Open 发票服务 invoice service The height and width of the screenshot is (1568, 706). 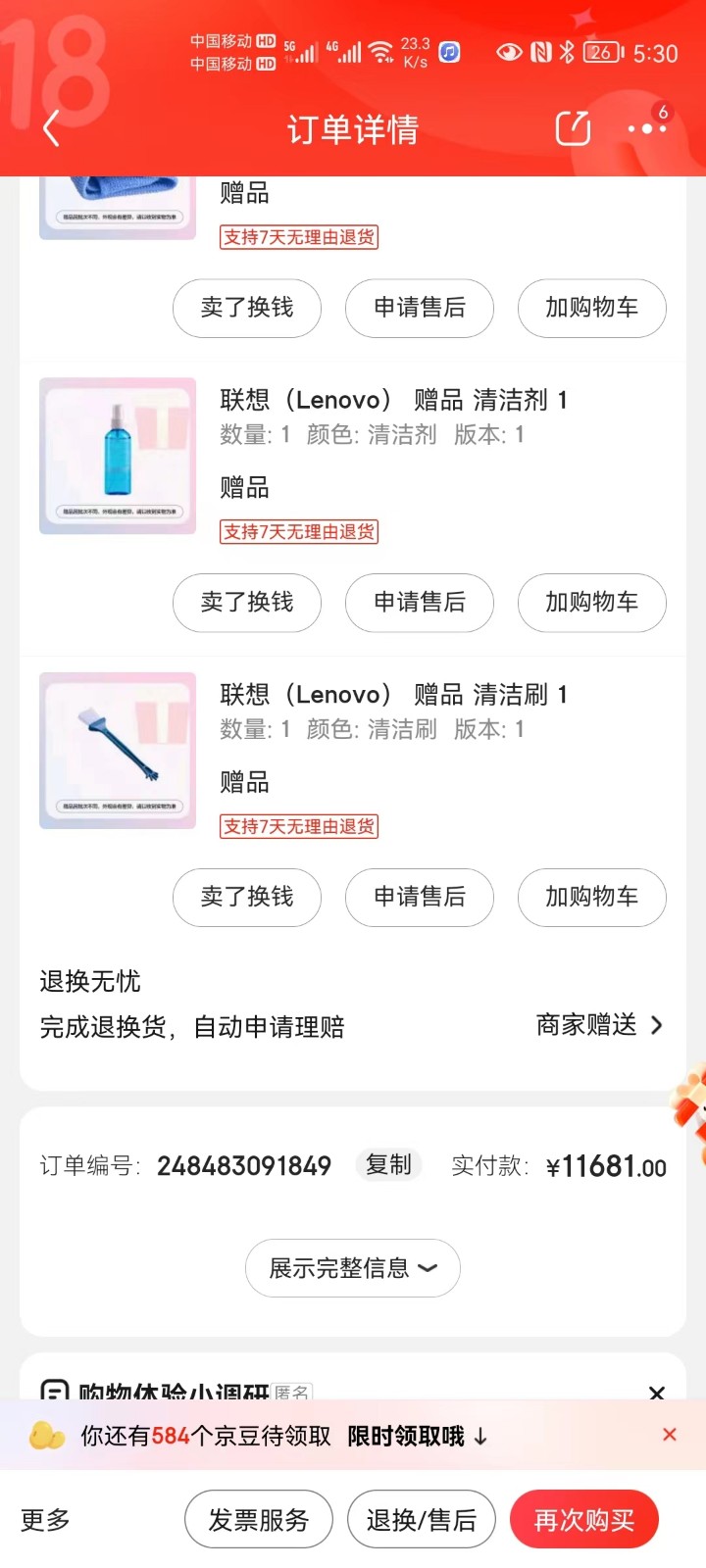point(259,1520)
